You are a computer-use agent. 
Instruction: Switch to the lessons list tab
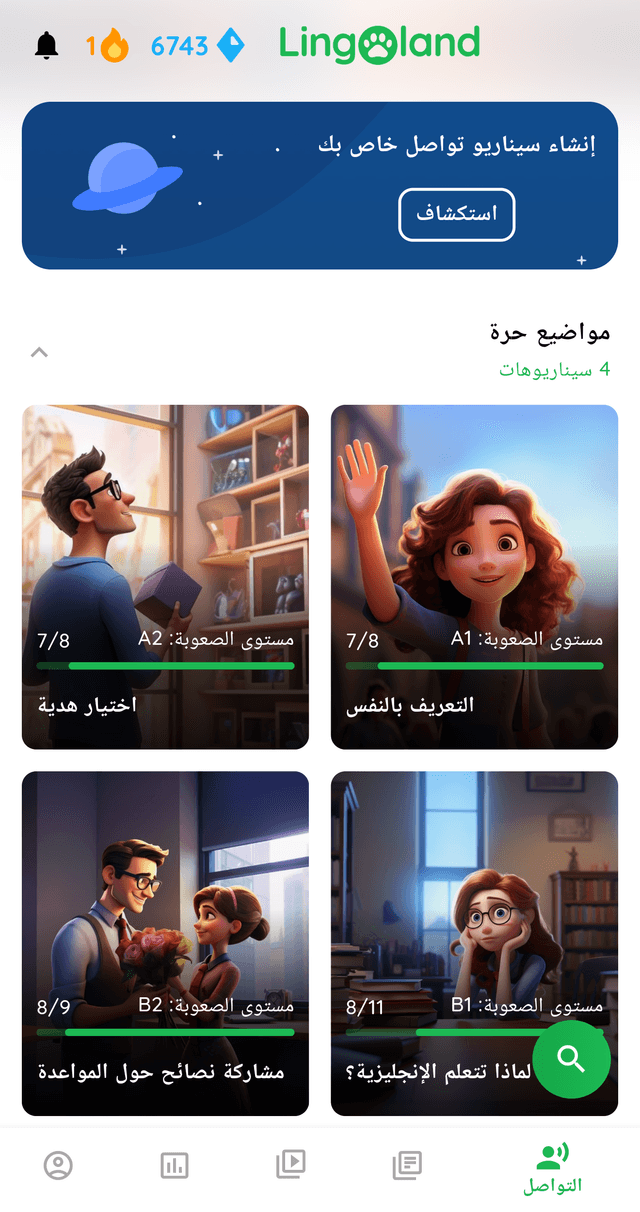point(407,1164)
